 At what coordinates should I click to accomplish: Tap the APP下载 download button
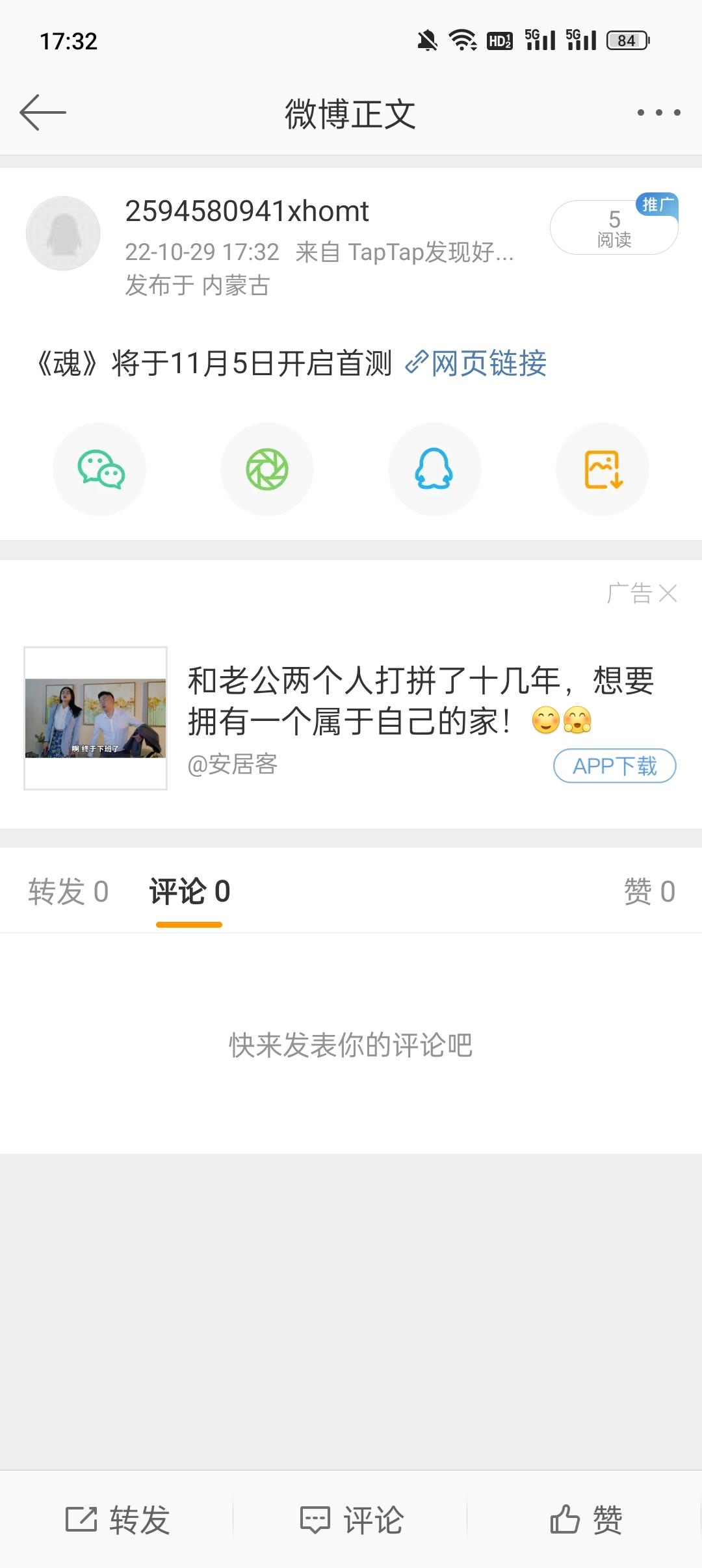614,766
